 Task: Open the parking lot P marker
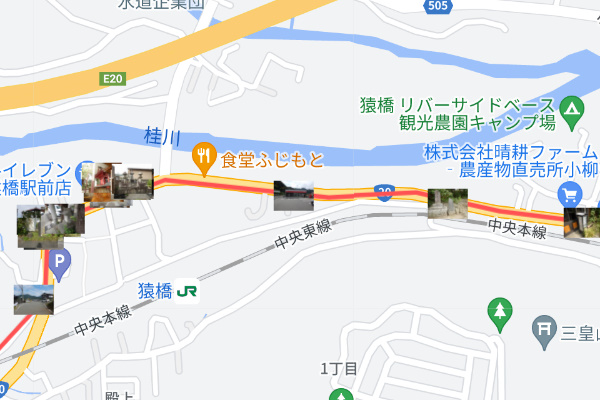(61, 265)
